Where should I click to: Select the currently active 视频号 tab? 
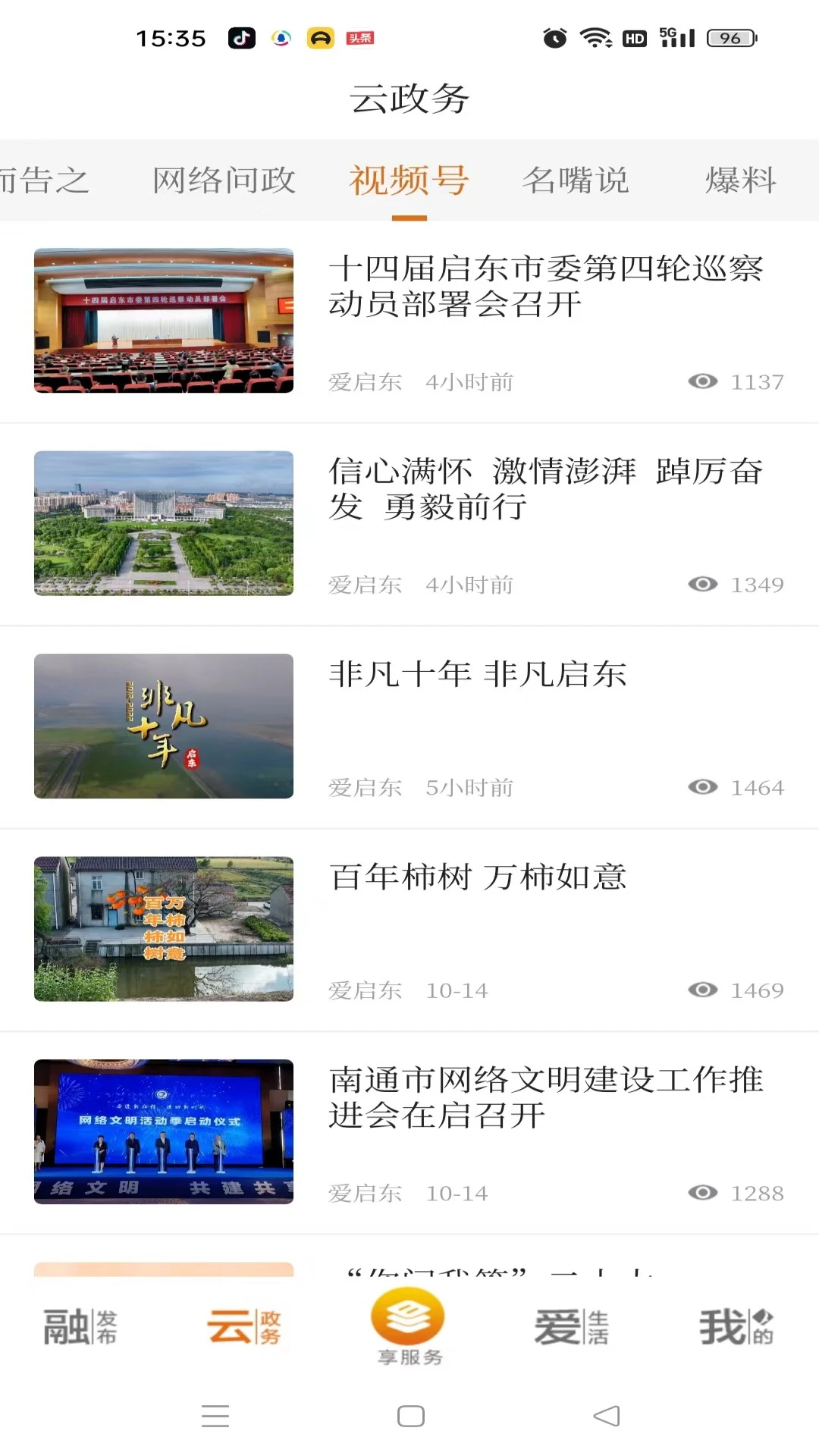[407, 180]
